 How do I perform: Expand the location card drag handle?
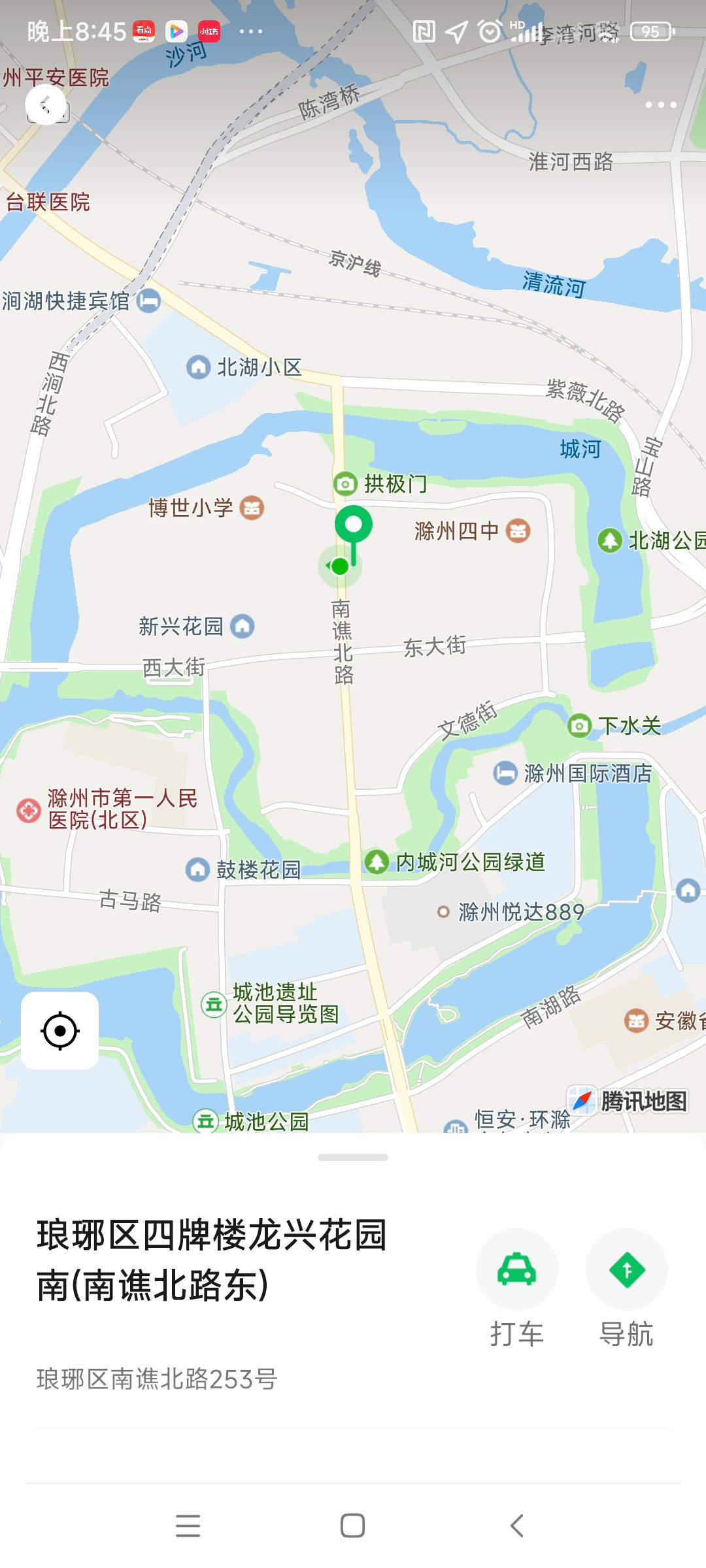tap(353, 1157)
